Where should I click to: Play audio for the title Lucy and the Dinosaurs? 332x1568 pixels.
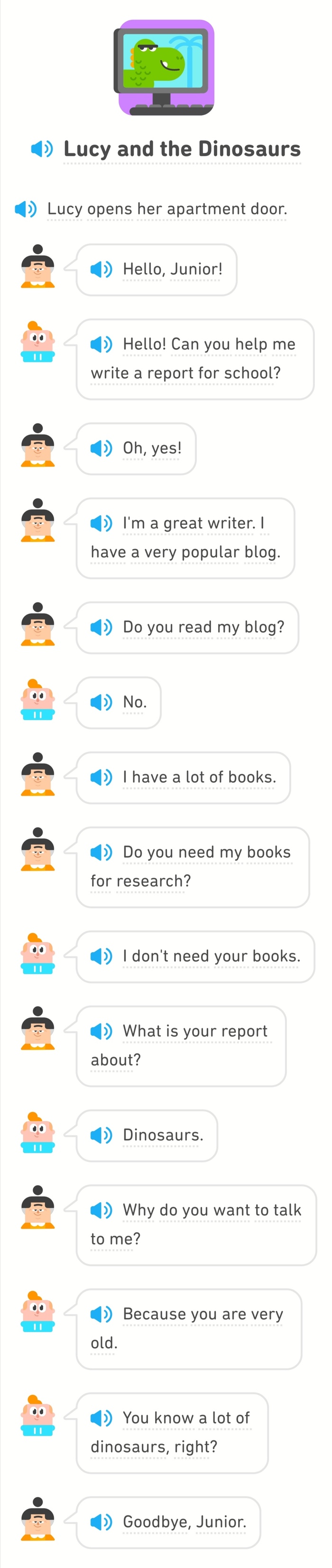(41, 148)
